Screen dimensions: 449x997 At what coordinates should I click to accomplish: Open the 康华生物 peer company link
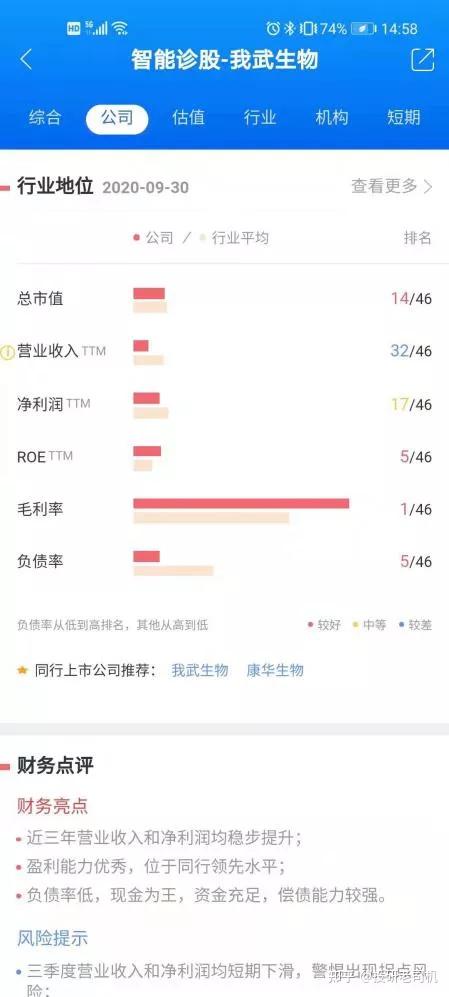click(x=275, y=670)
